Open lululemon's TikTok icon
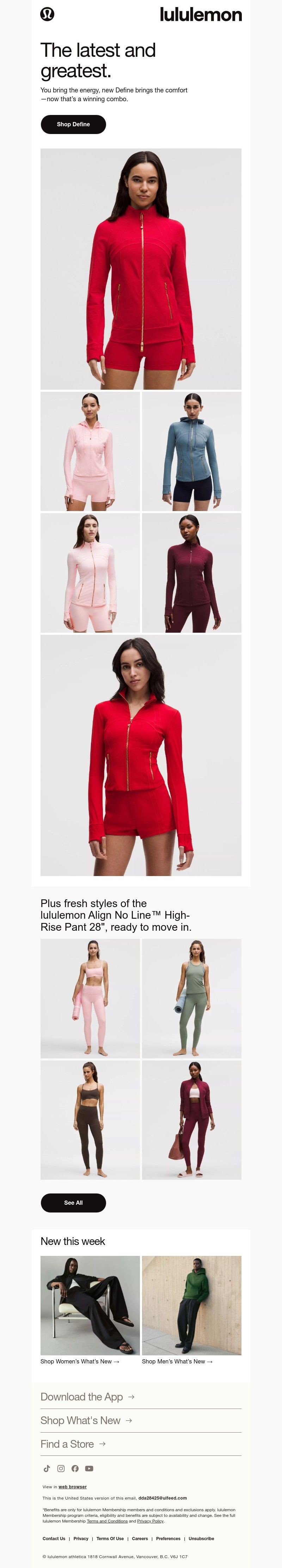Screen dimensions: 282x1568 [x=47, y=1468]
